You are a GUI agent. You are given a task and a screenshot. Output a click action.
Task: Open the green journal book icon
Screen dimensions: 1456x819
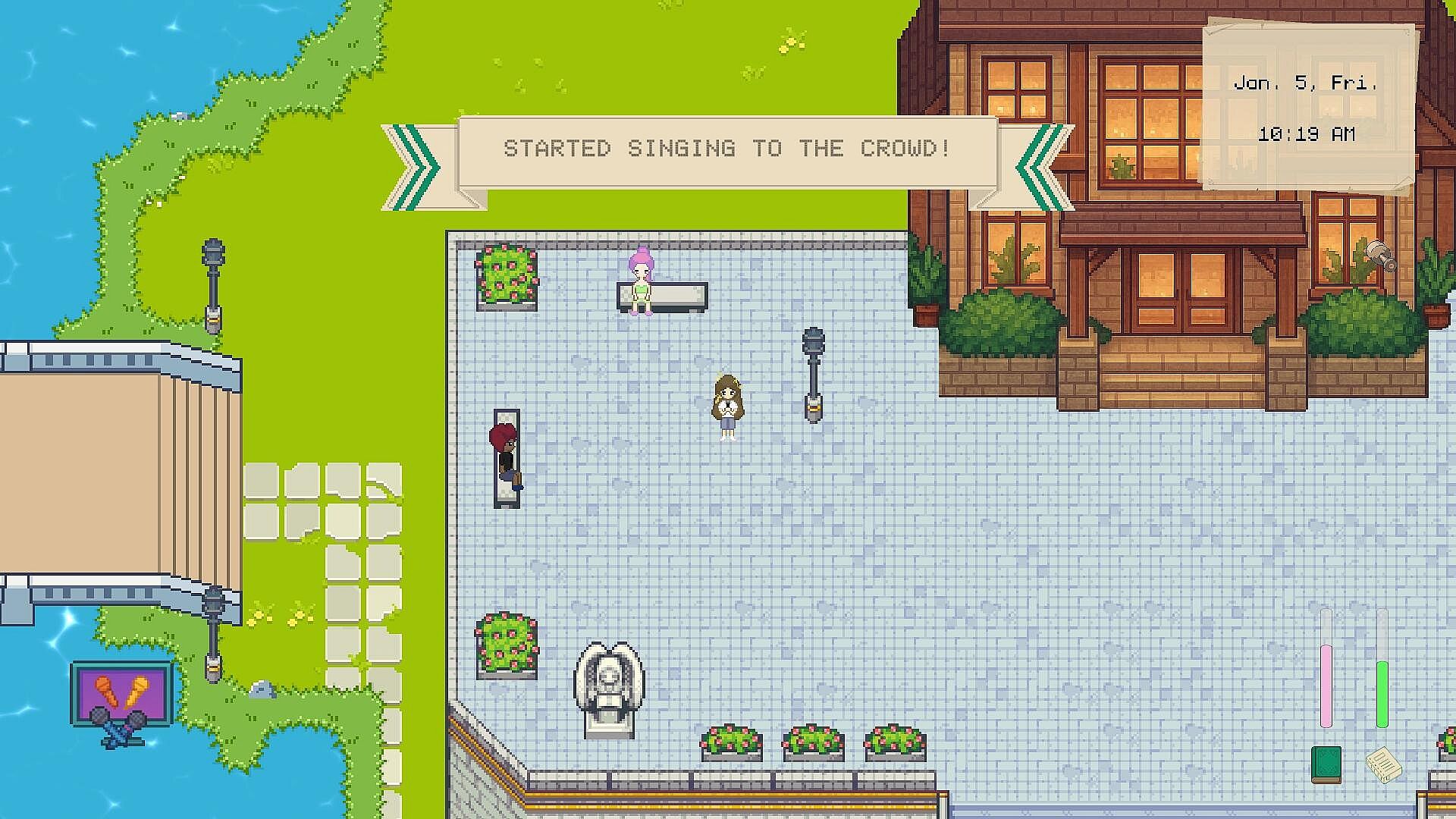(1326, 764)
